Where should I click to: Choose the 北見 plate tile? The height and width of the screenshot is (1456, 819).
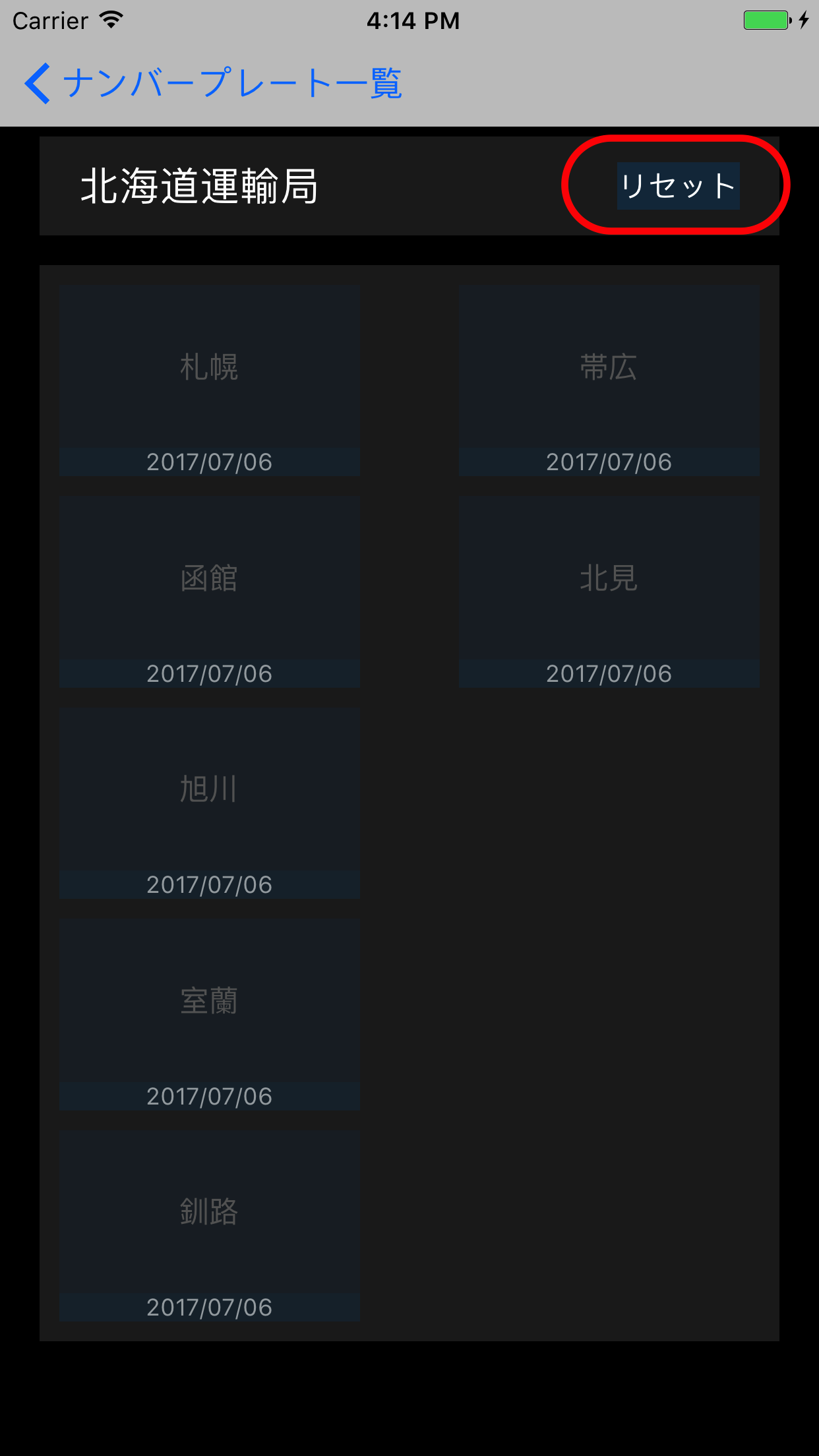[x=609, y=591]
